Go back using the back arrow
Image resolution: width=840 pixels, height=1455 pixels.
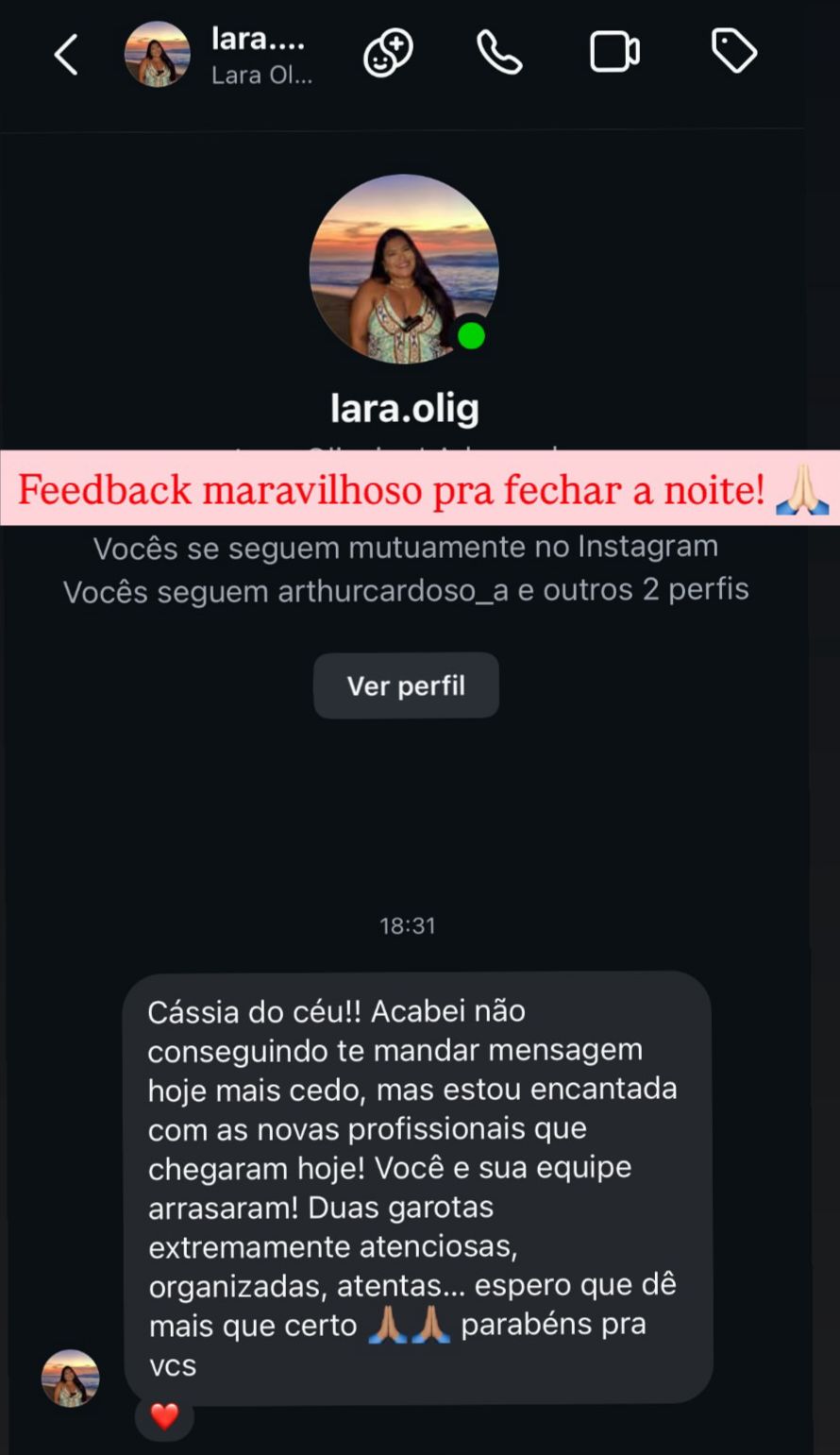click(x=64, y=54)
